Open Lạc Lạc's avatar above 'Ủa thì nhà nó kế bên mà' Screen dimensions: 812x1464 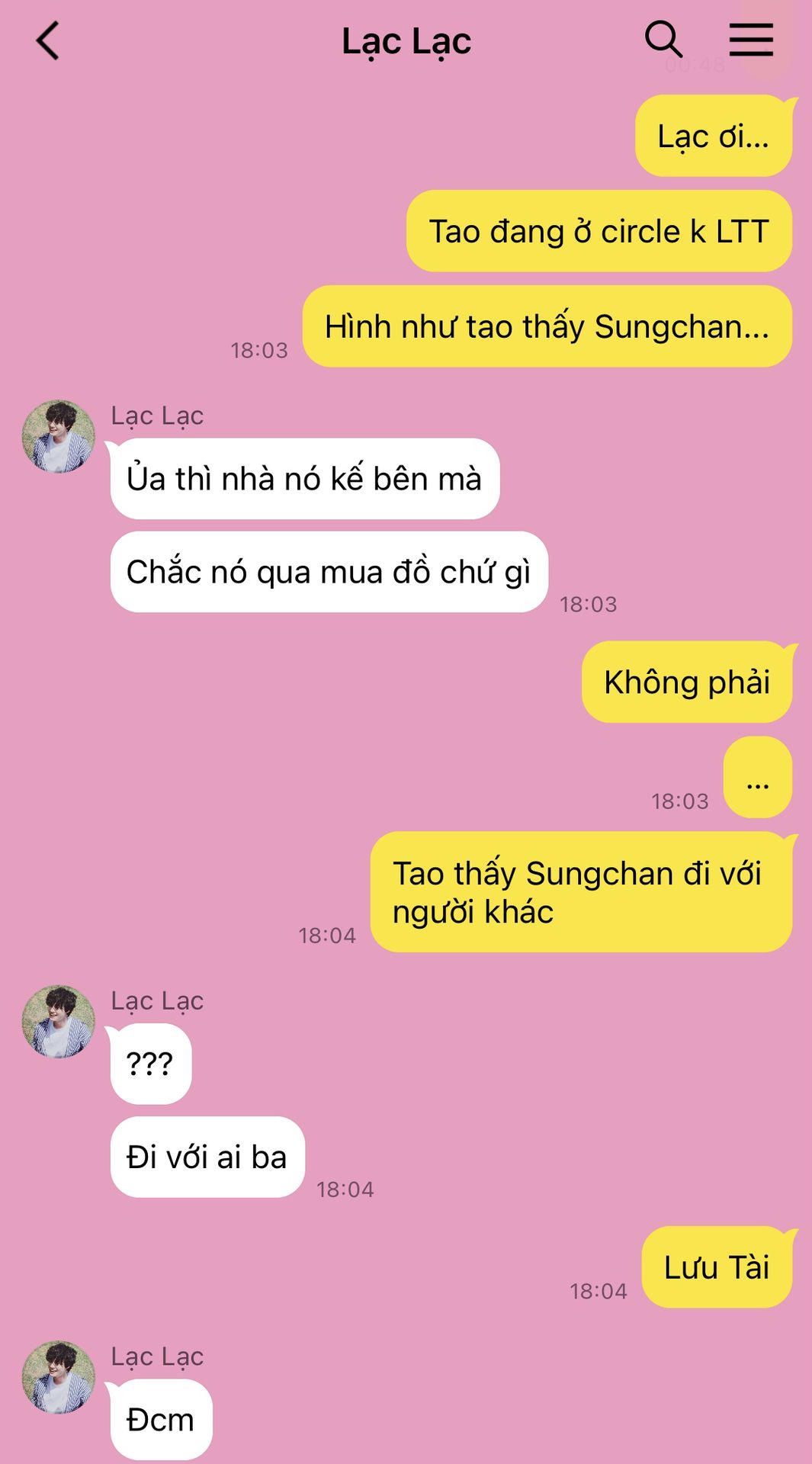(x=59, y=436)
